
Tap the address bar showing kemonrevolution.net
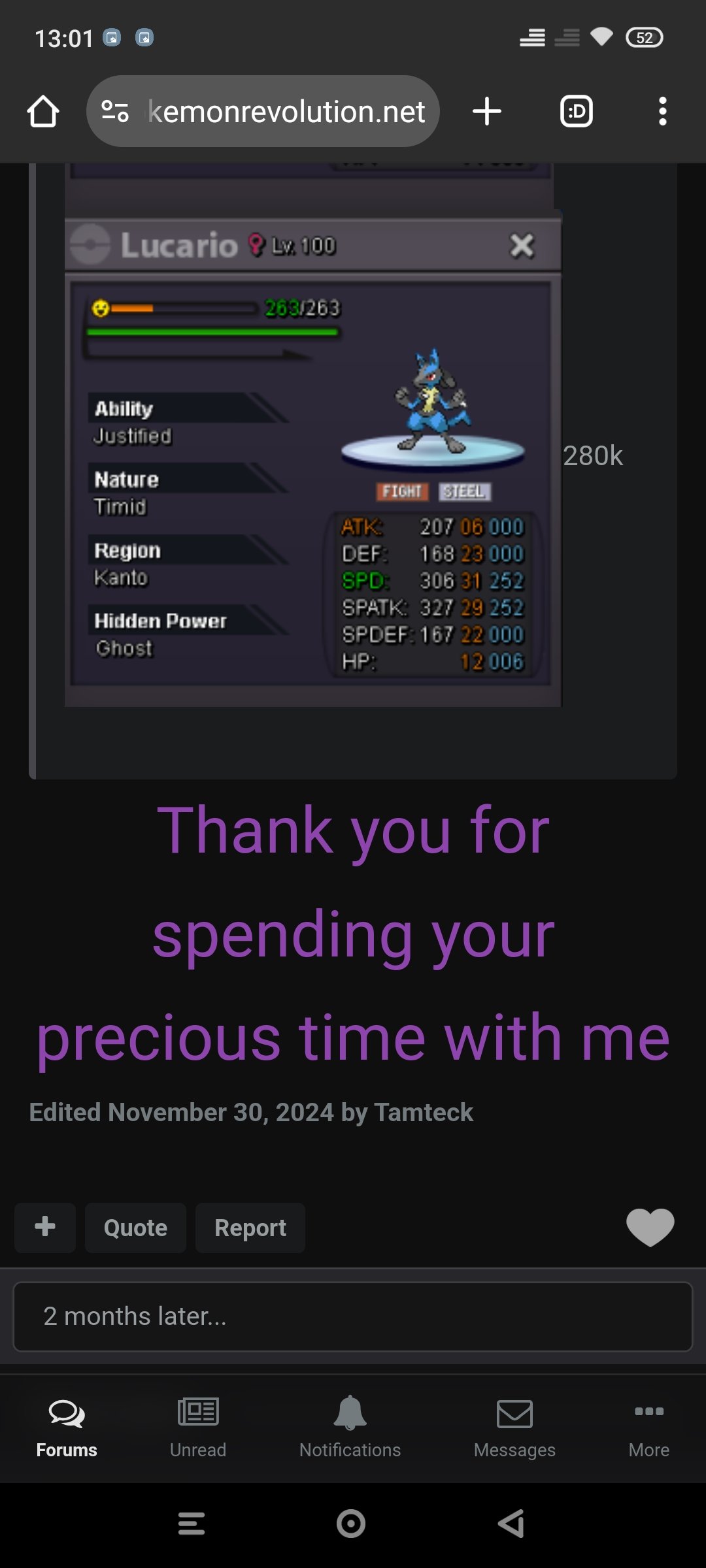pos(263,111)
